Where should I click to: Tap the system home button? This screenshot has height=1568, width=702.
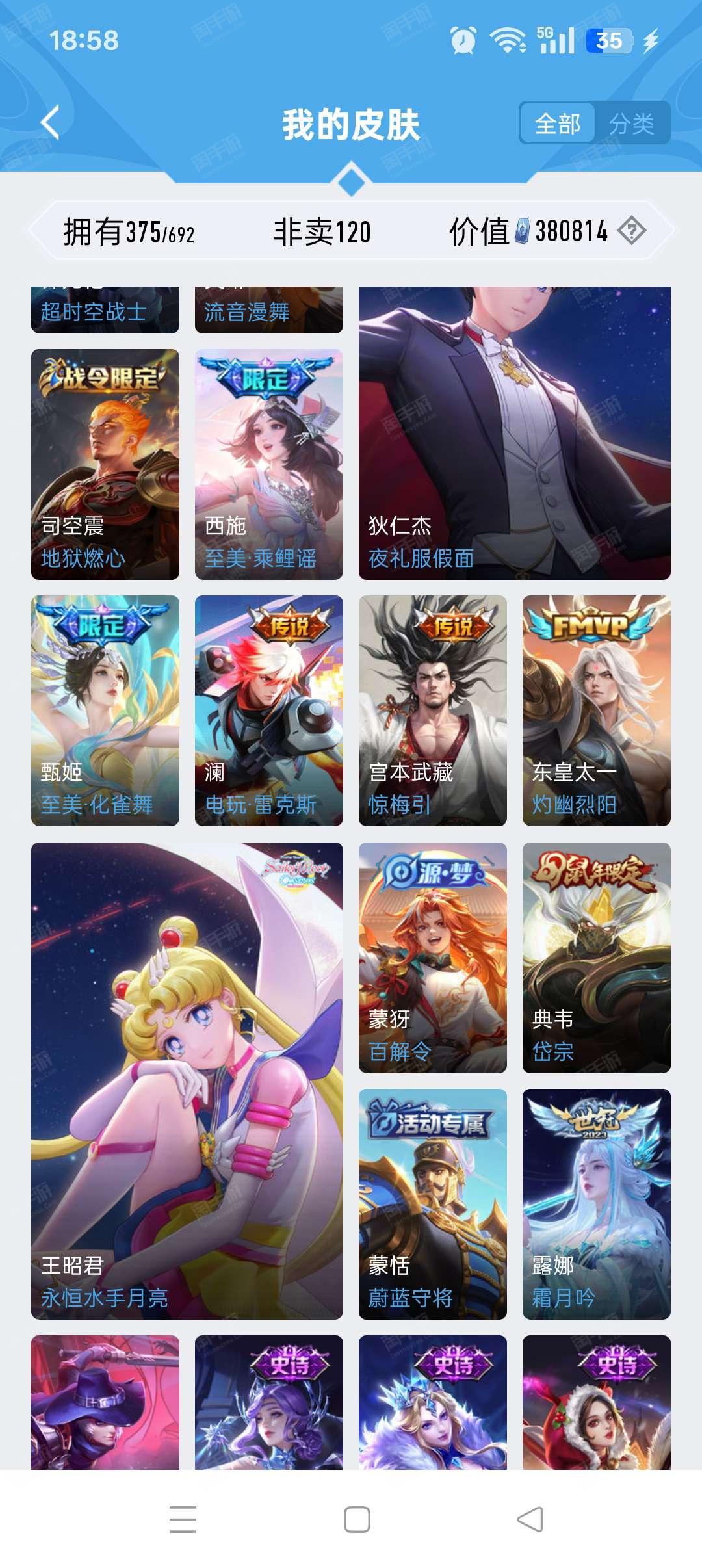357,1519
